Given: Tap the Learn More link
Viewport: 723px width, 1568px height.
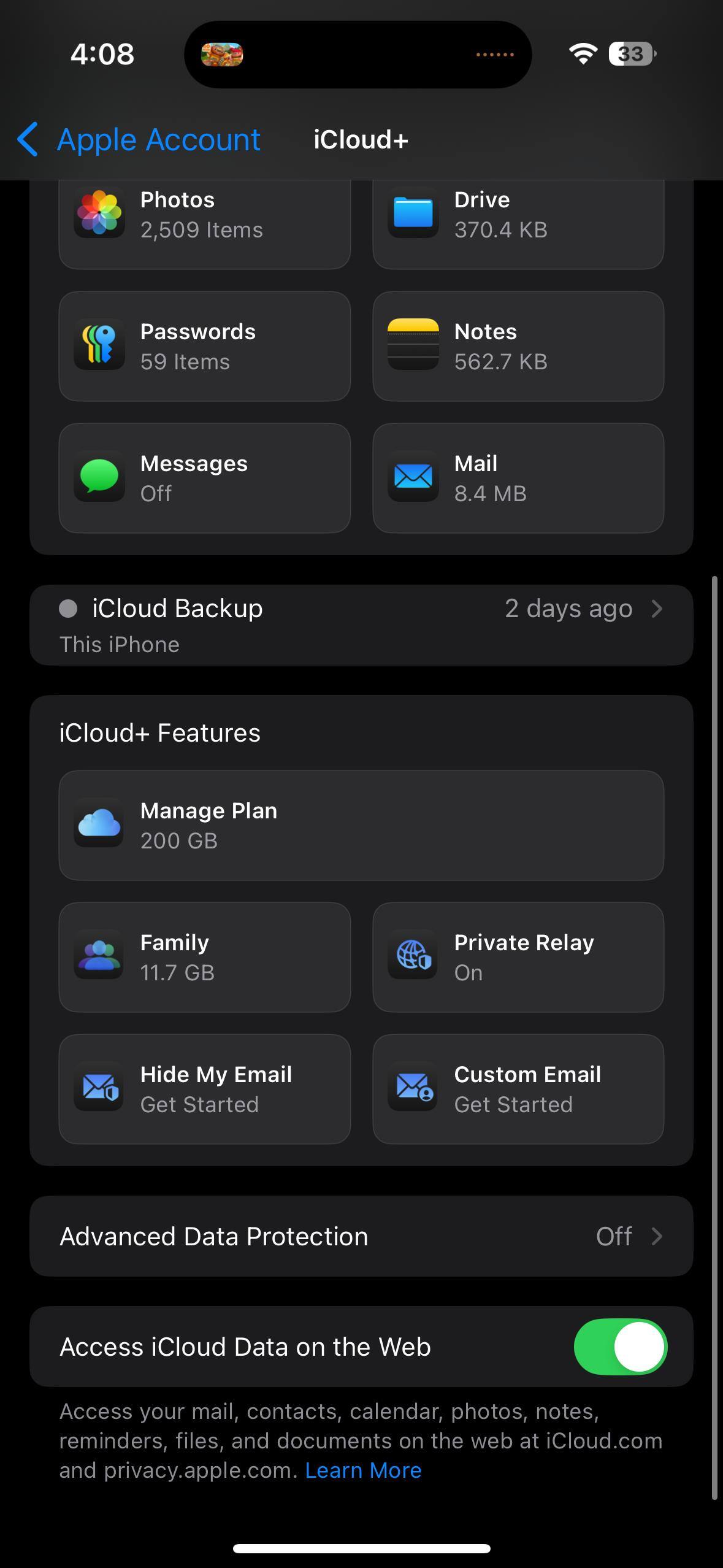Looking at the screenshot, I should click(364, 1470).
